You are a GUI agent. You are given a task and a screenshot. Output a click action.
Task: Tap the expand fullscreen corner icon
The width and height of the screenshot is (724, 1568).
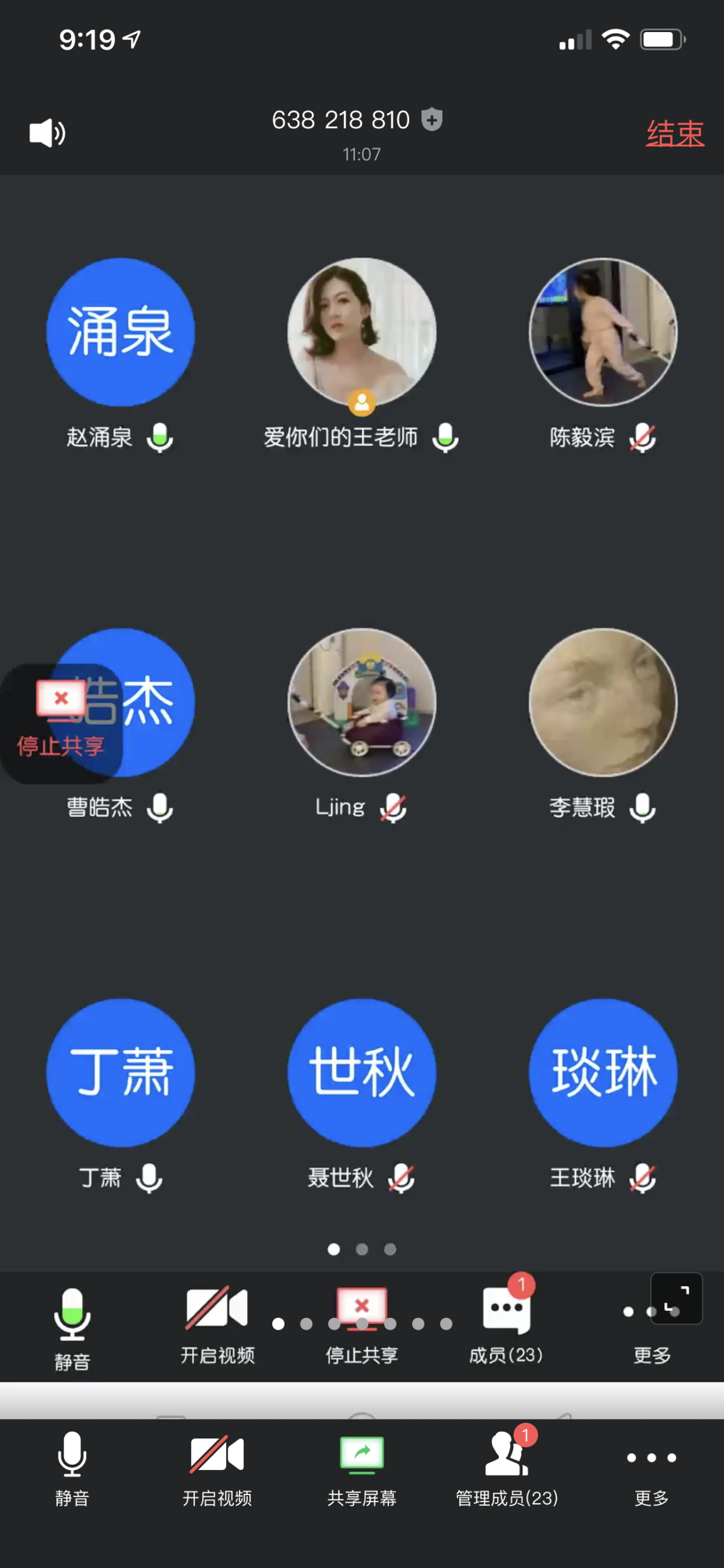[676, 1299]
